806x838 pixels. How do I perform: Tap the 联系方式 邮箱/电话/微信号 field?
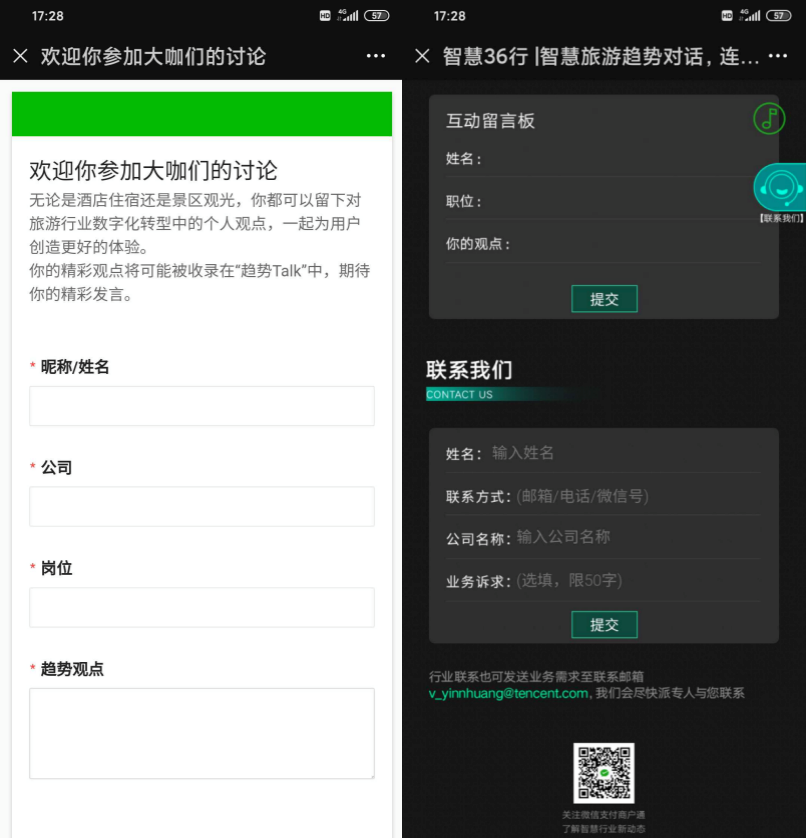(x=636, y=496)
